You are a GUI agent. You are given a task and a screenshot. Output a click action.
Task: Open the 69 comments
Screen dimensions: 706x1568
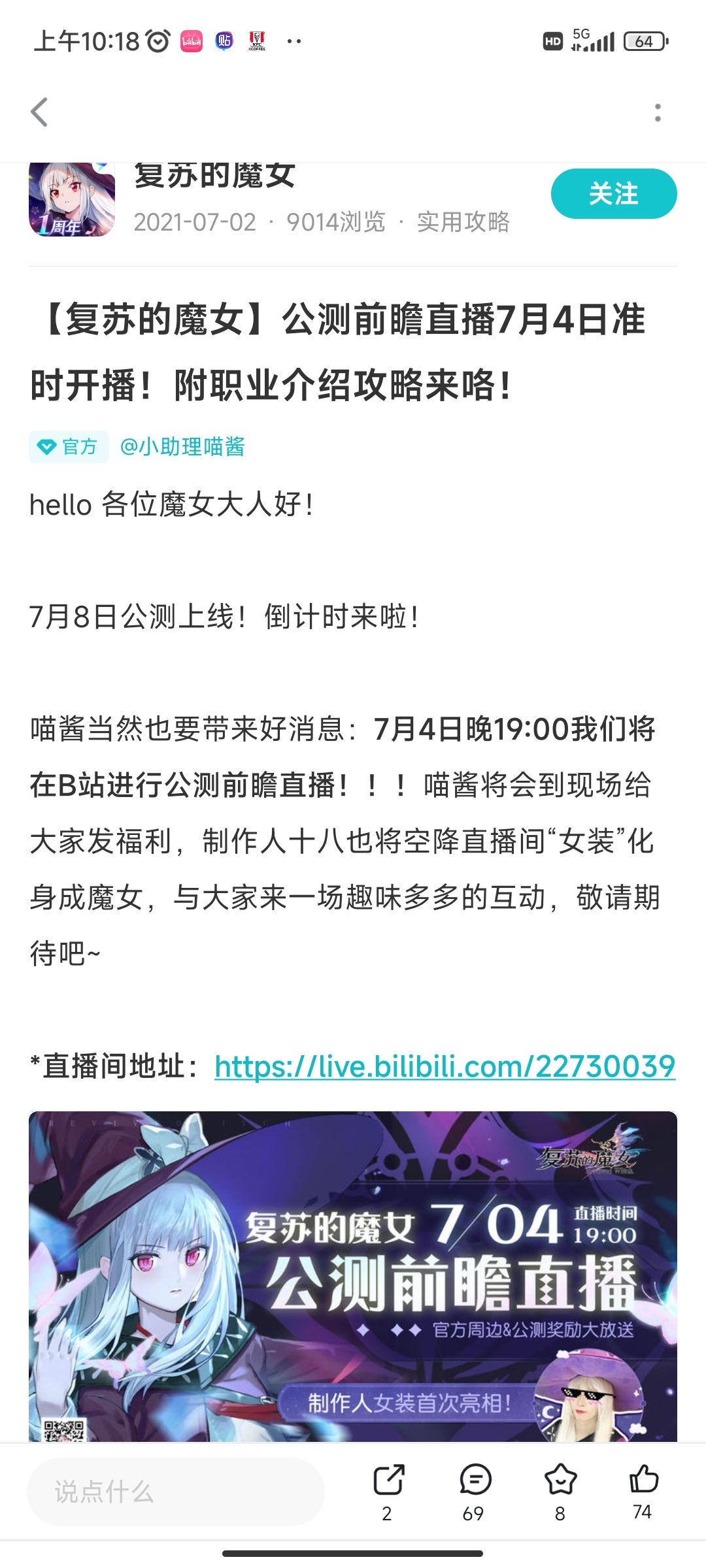[x=475, y=1492]
